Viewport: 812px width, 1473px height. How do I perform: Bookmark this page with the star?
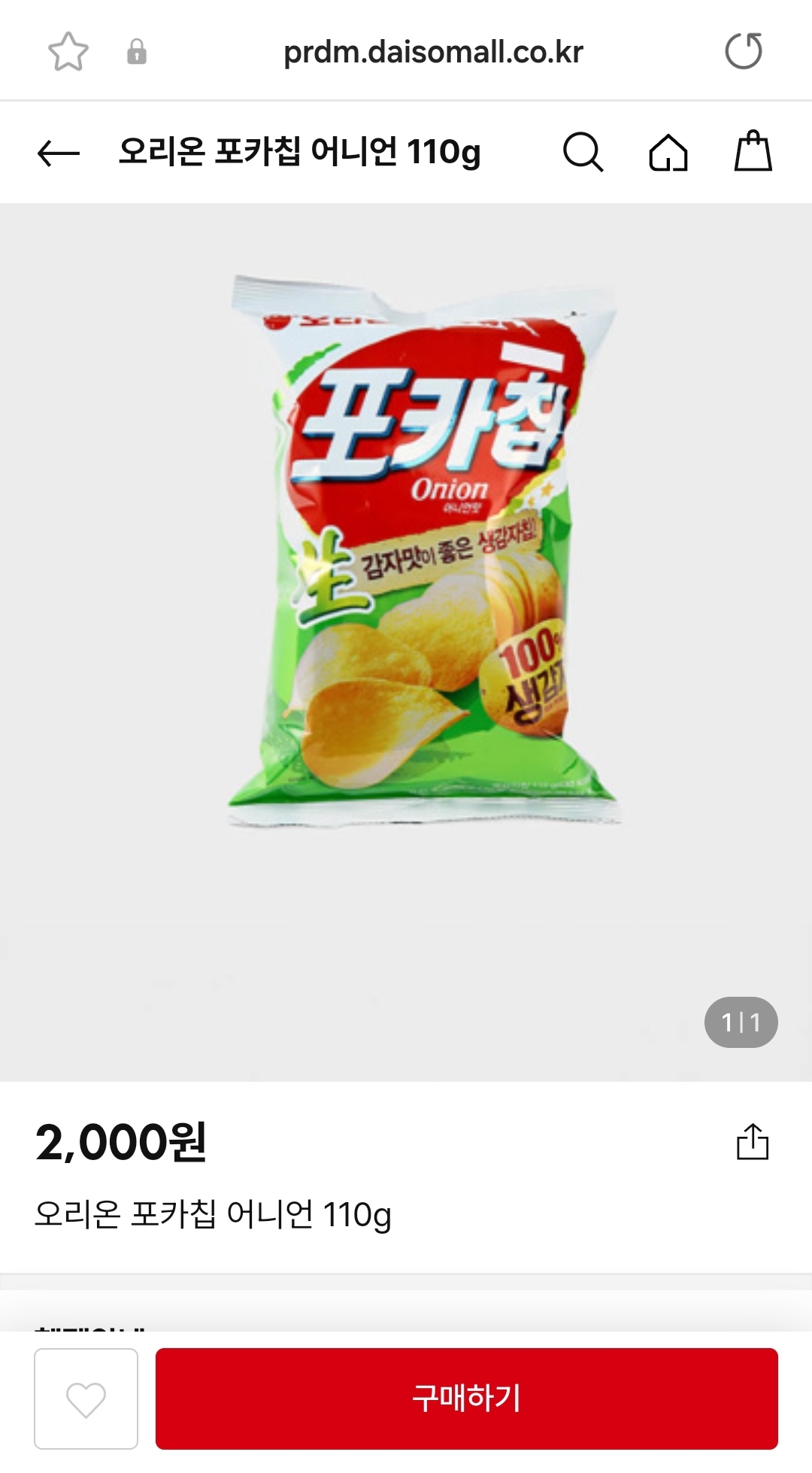(68, 52)
